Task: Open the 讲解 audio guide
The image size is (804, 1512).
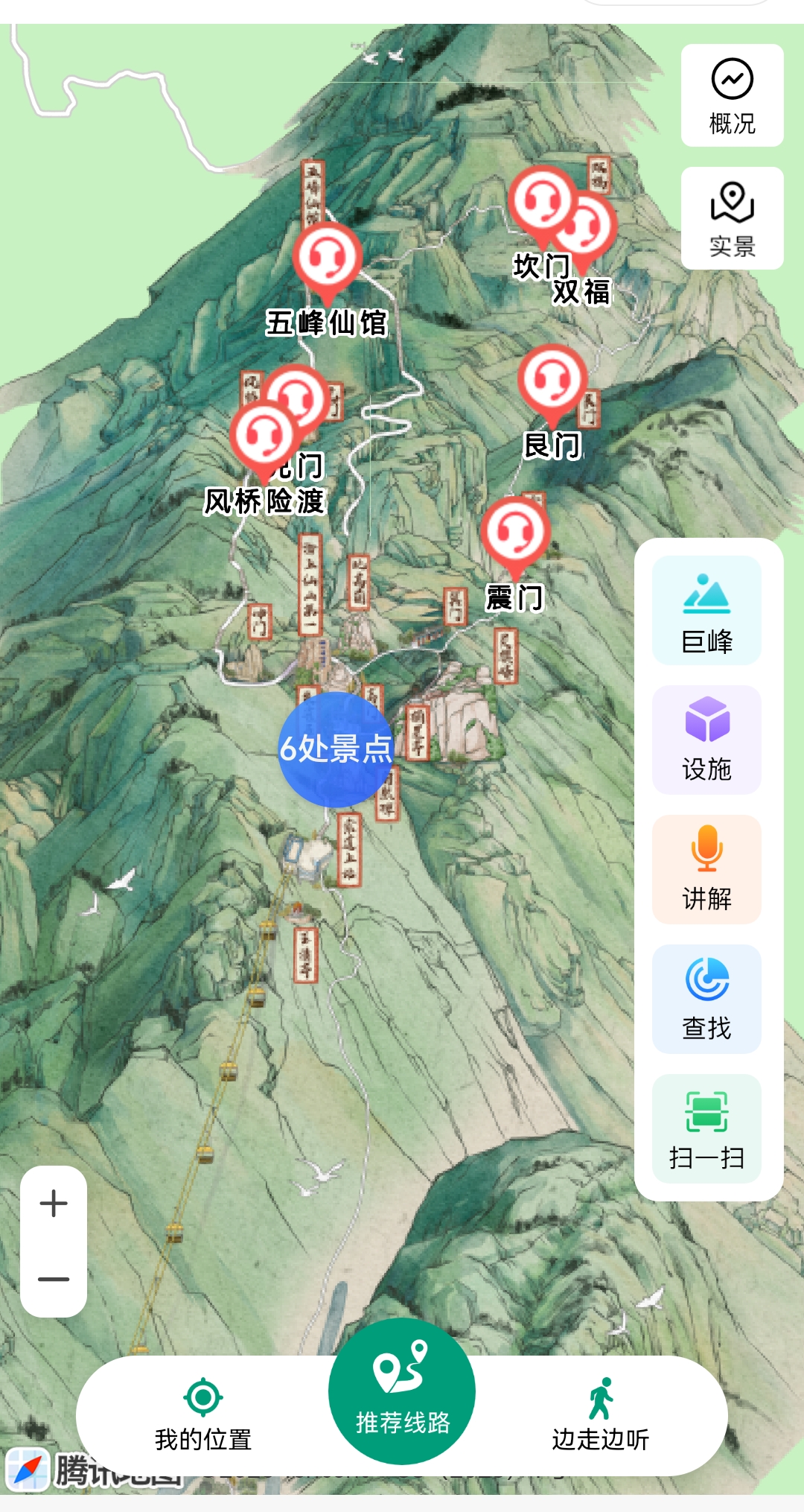Action: (x=706, y=869)
